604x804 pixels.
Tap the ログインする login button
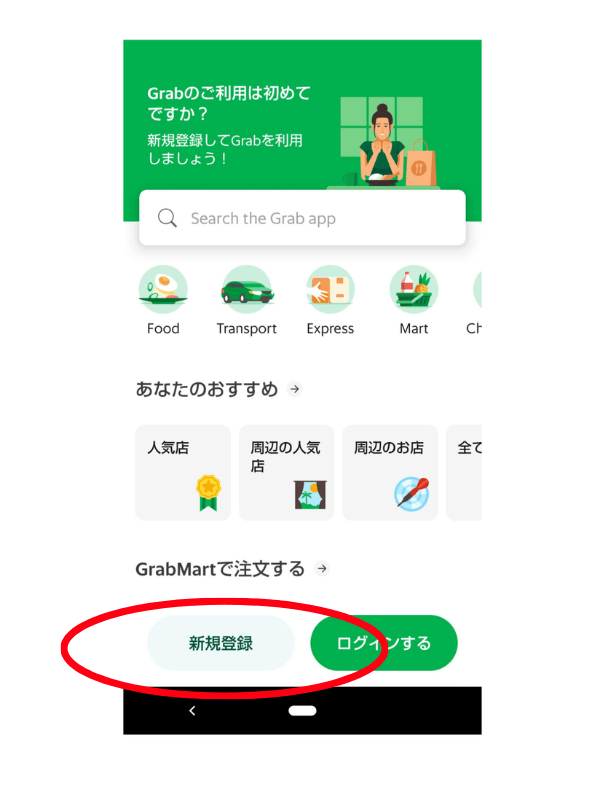384,643
